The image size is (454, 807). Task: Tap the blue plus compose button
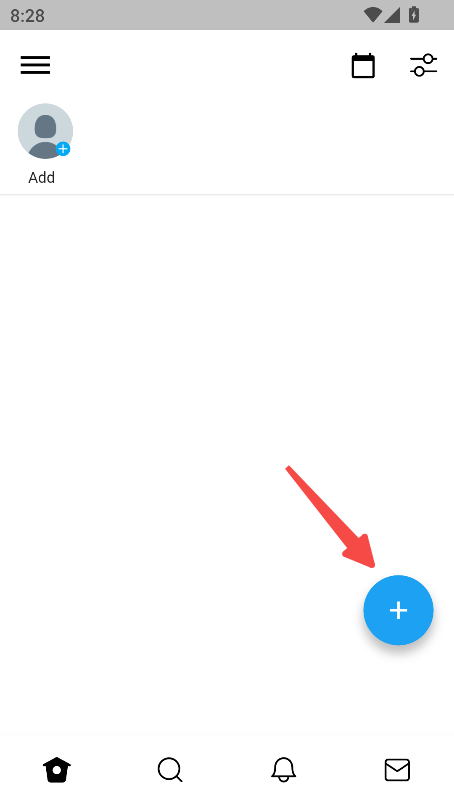[x=398, y=610]
